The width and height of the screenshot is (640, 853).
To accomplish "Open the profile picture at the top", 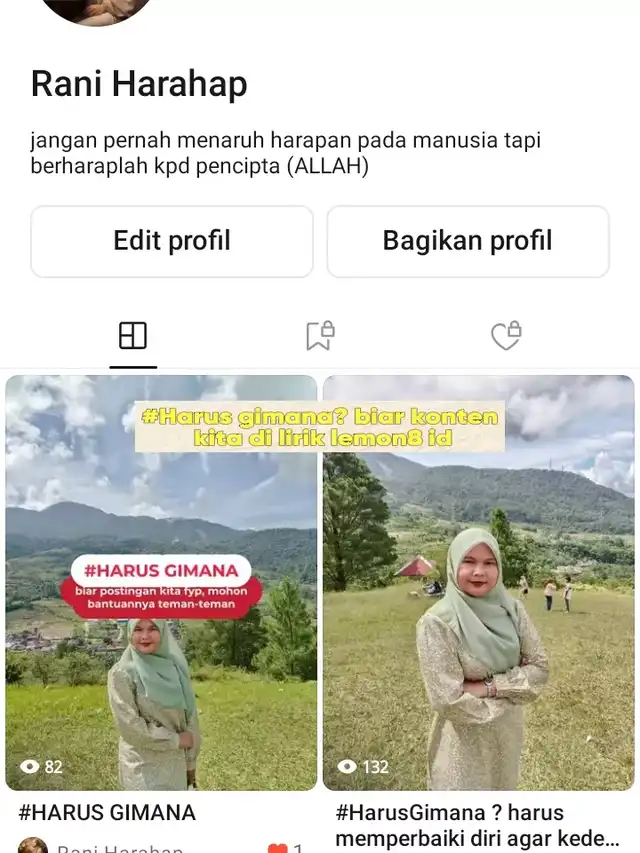I will coord(97,8).
